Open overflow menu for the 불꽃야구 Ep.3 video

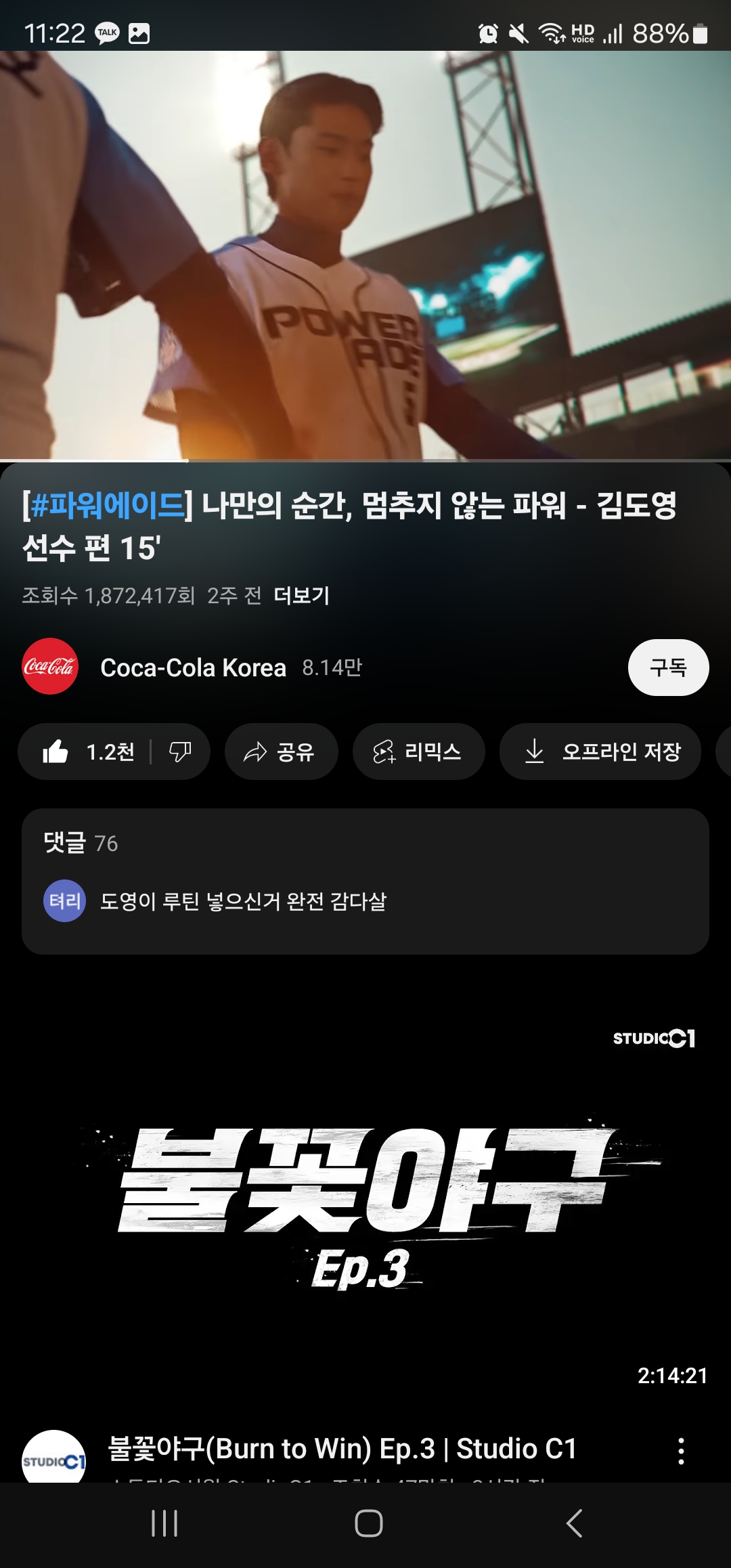(x=681, y=1451)
